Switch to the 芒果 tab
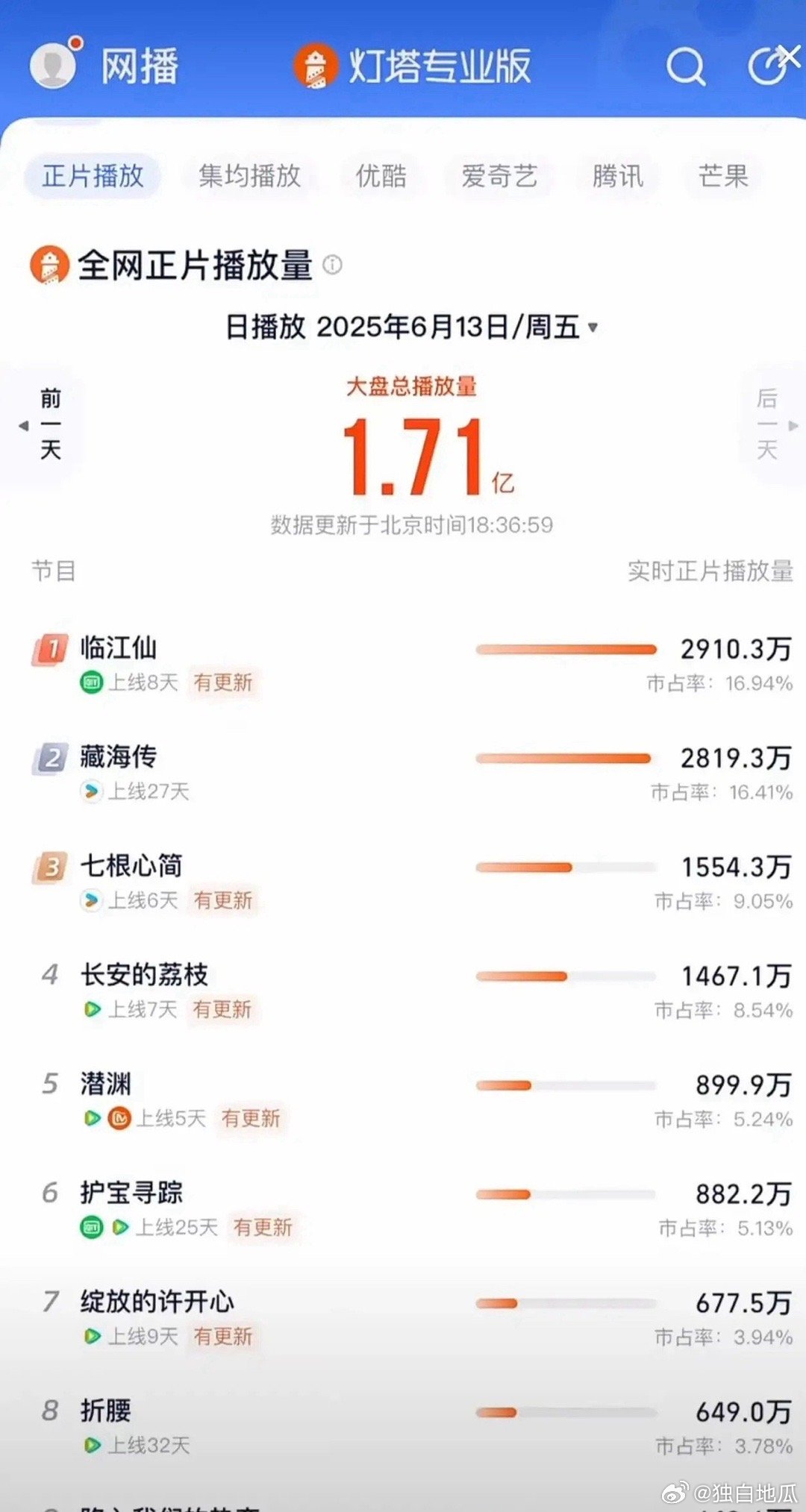 [723, 176]
